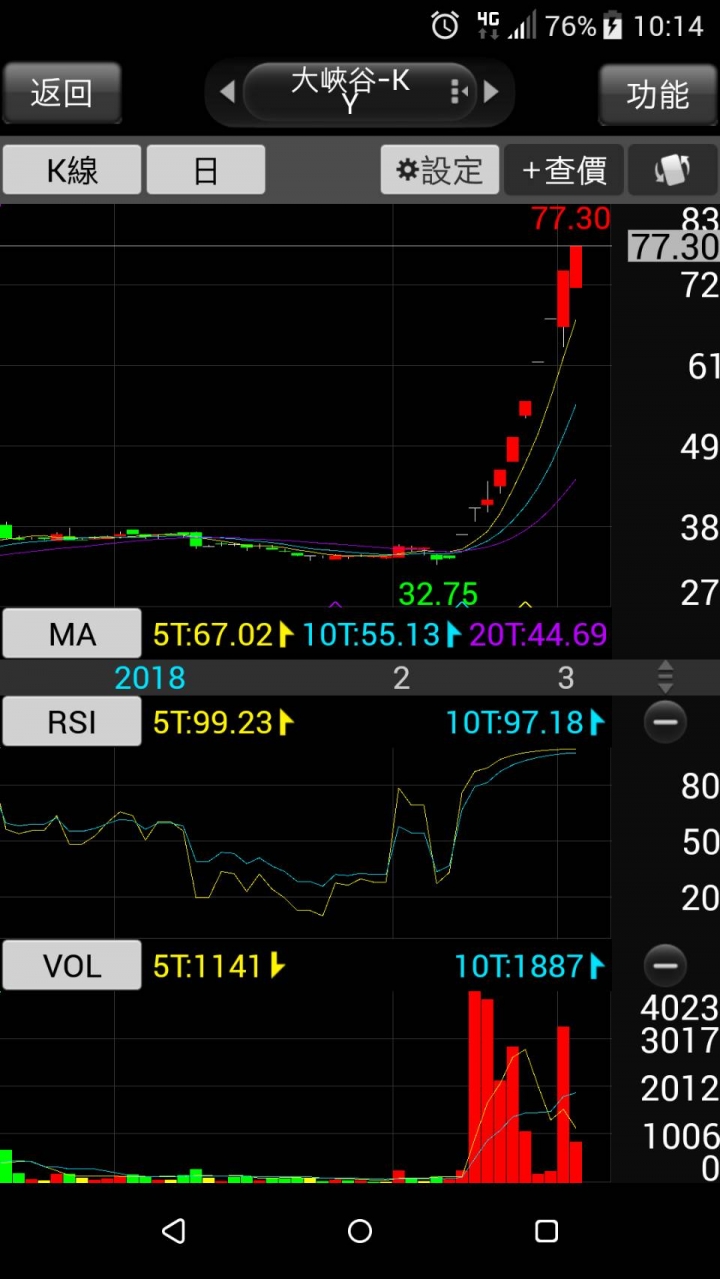Tap the MA indicator button

(x=72, y=634)
